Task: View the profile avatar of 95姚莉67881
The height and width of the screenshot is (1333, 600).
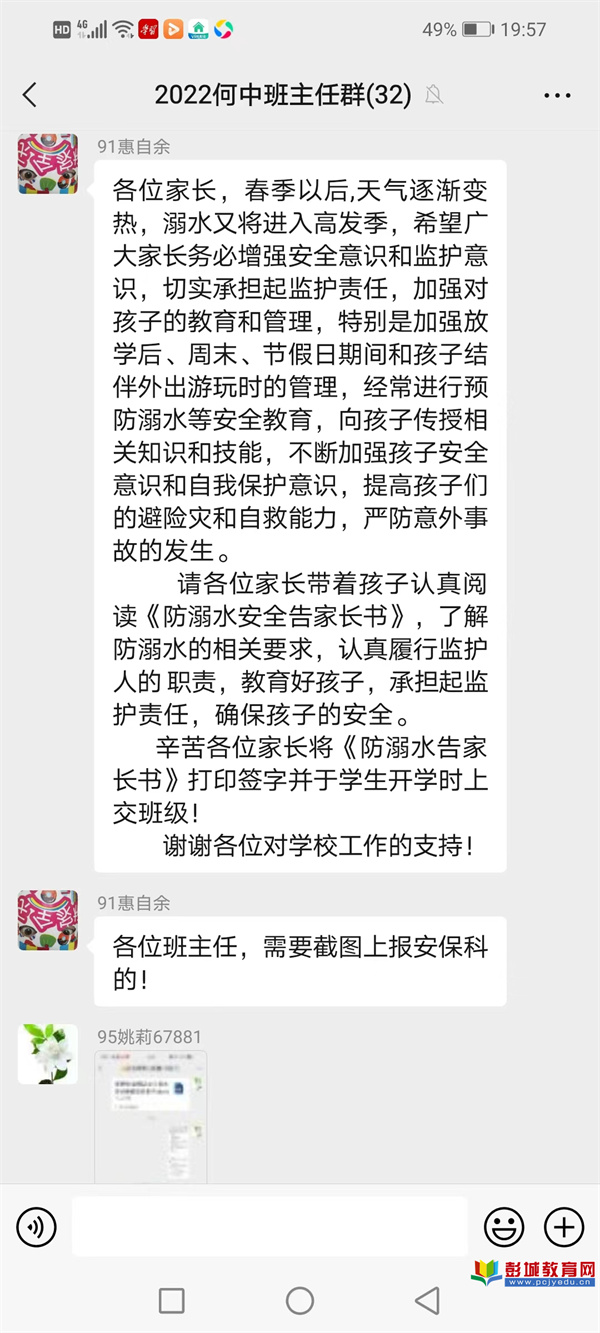Action: pyautogui.click(x=47, y=1054)
